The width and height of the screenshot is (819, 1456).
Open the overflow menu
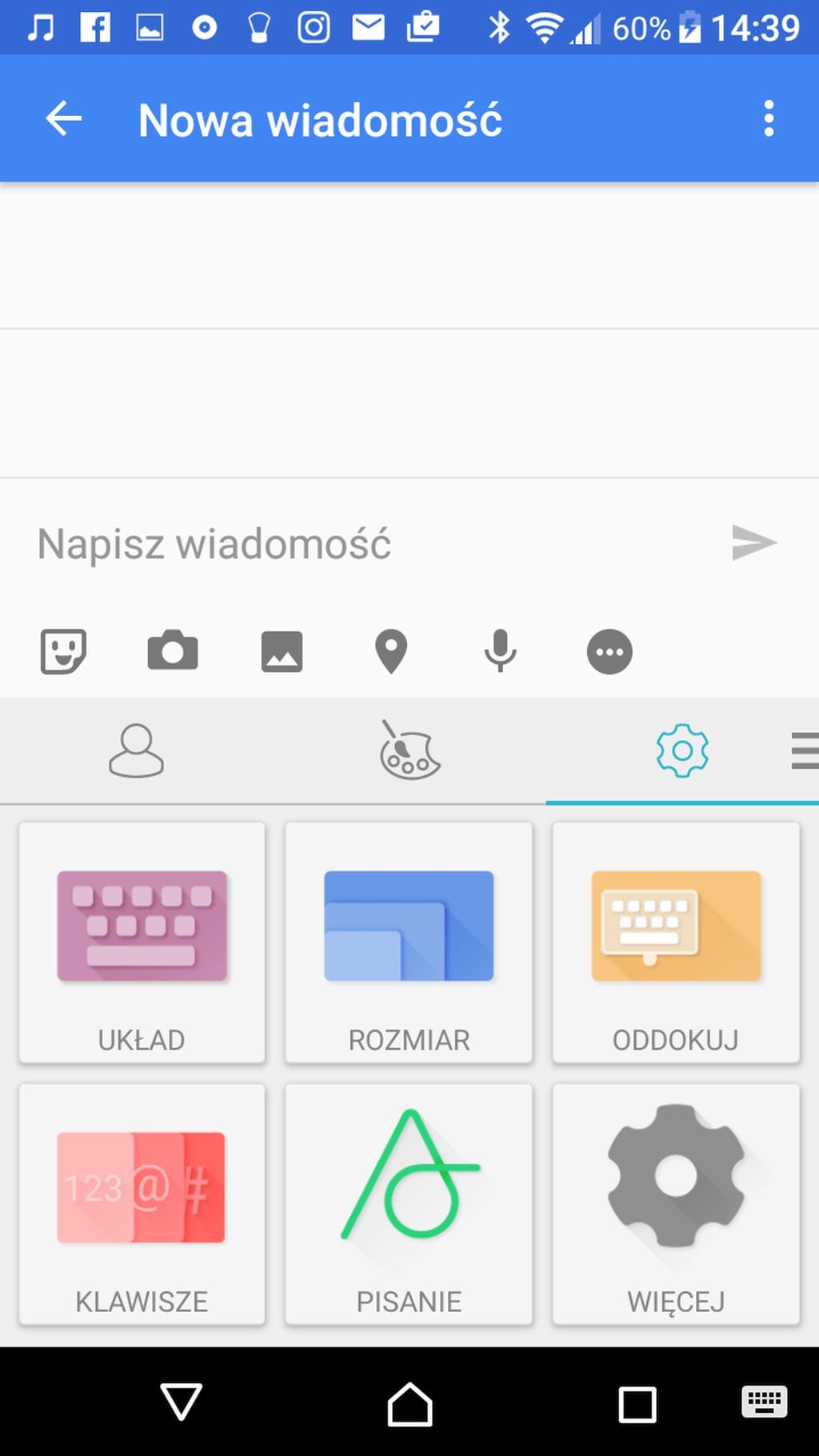[769, 119]
